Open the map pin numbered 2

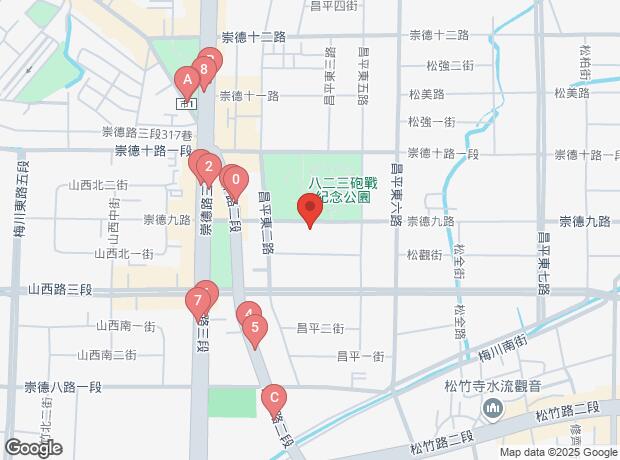207,167
